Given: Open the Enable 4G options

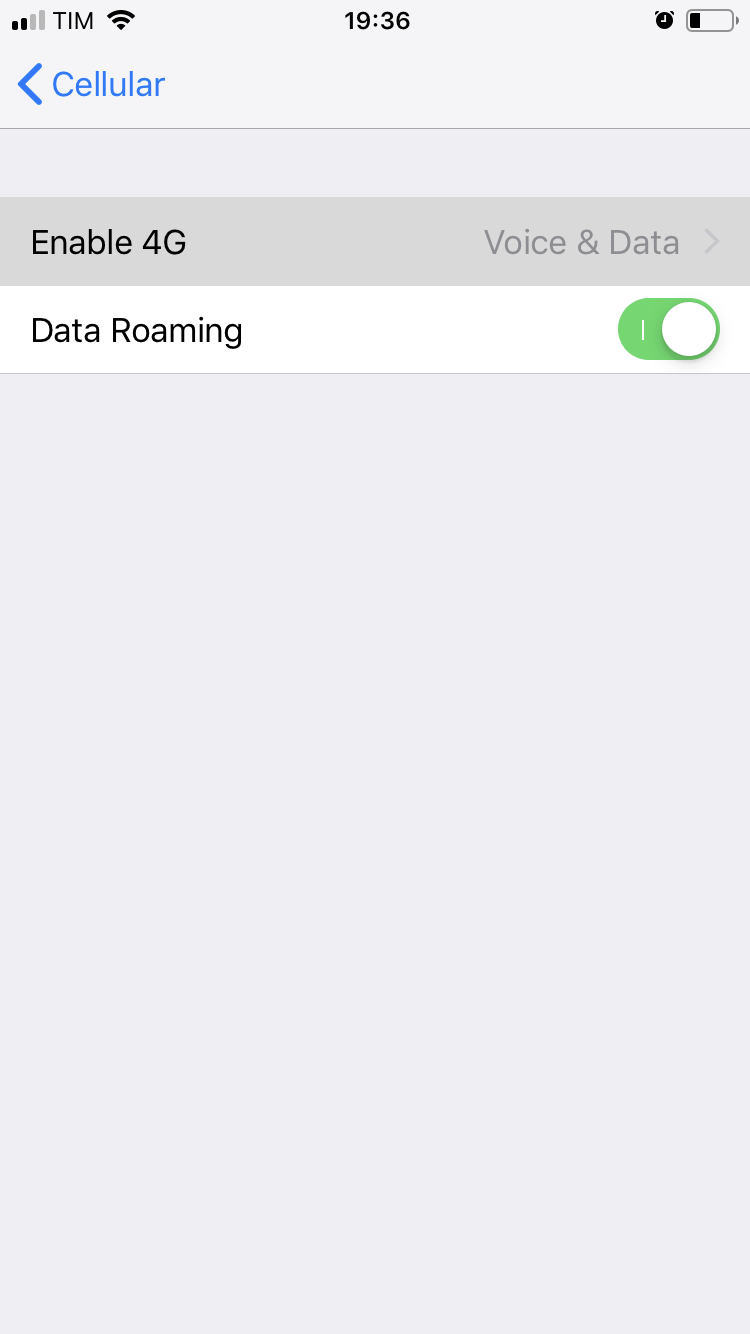Looking at the screenshot, I should click(x=375, y=242).
